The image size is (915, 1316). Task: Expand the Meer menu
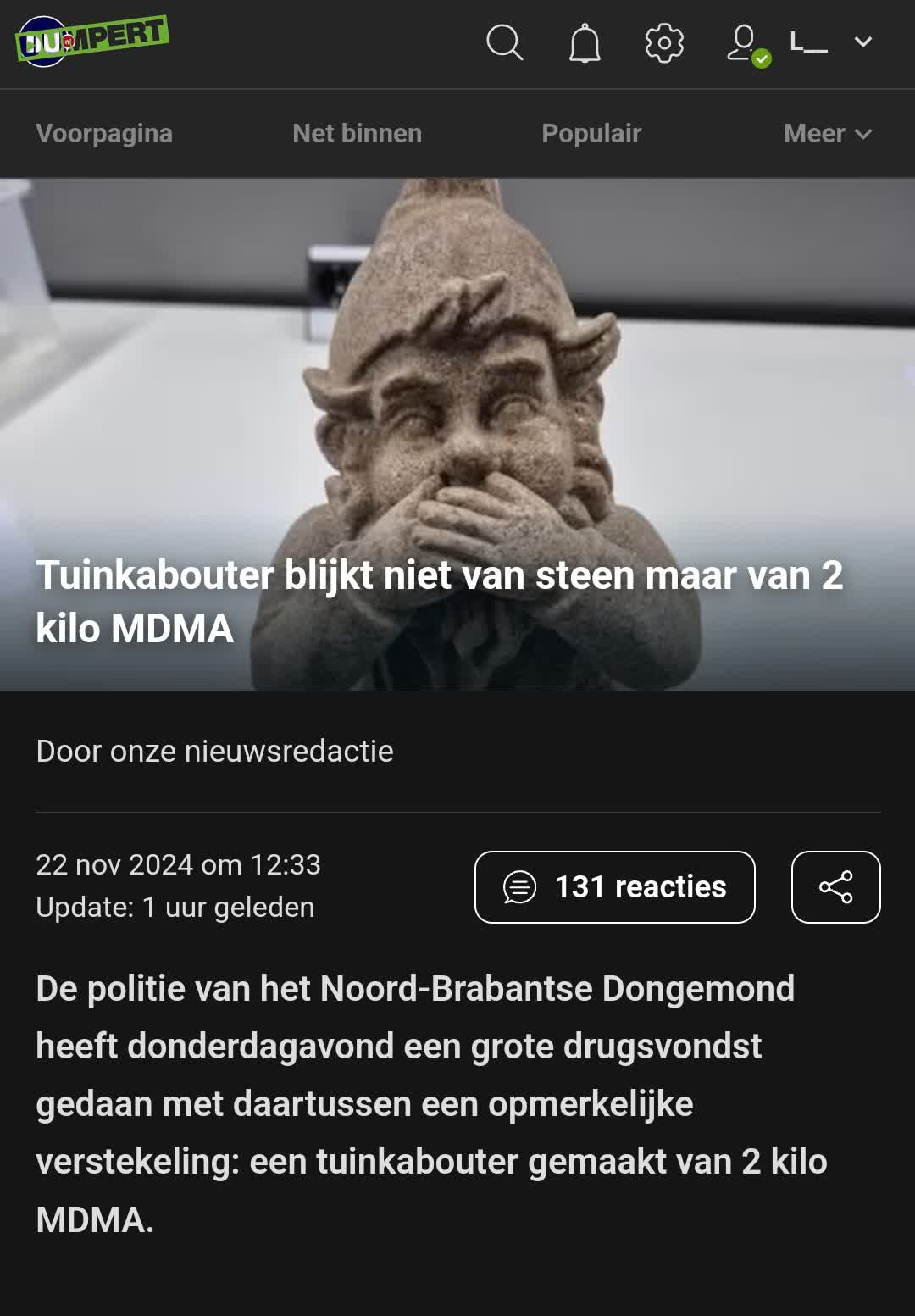pyautogui.click(x=827, y=134)
